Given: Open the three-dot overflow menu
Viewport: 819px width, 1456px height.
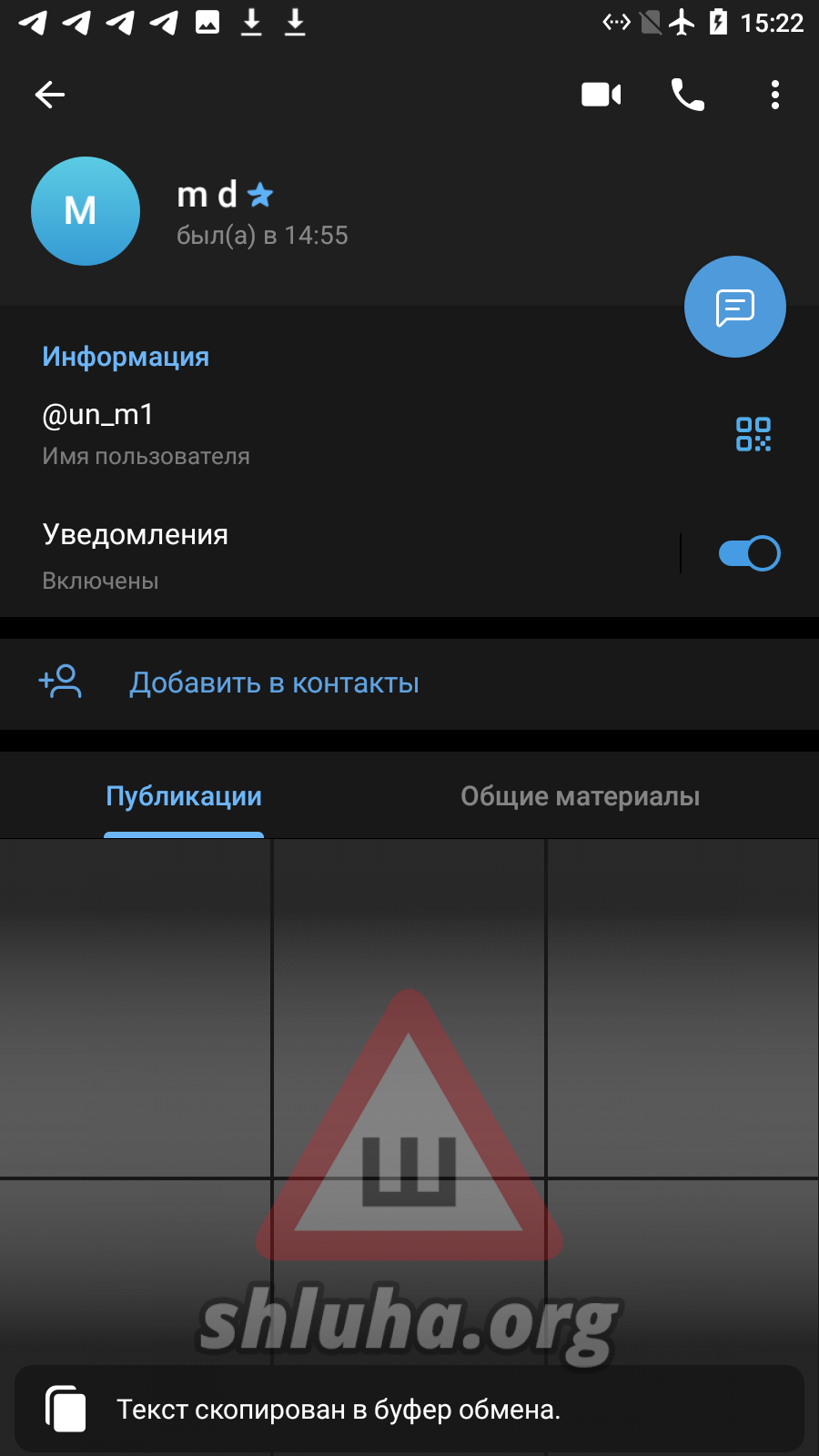Looking at the screenshot, I should pos(774,95).
